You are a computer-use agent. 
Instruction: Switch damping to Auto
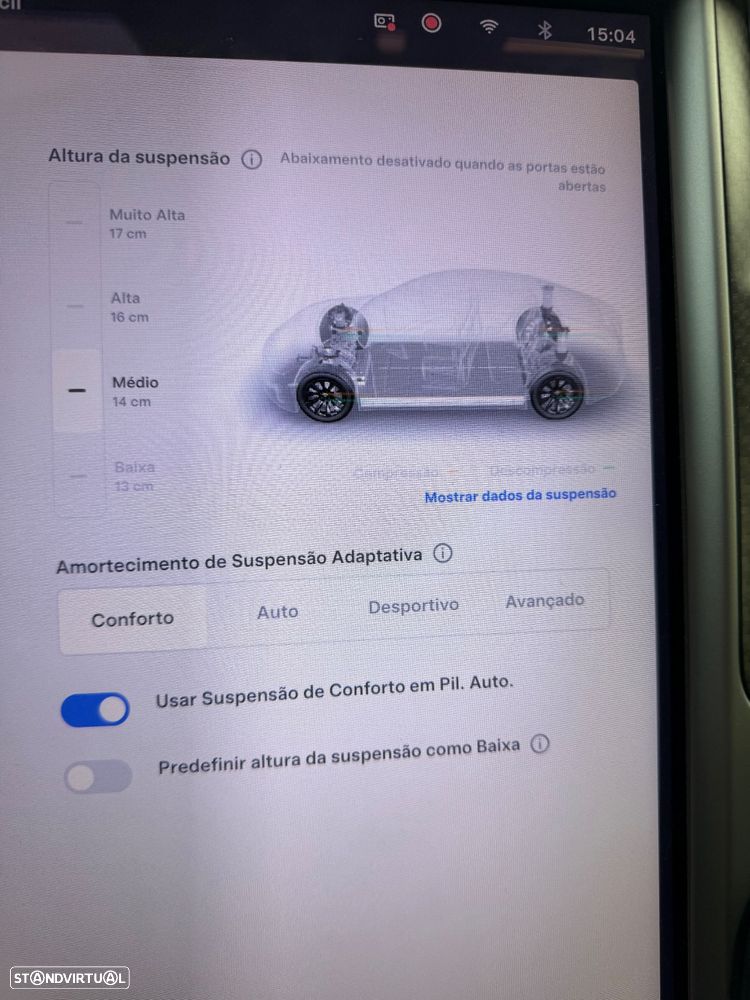tap(277, 611)
